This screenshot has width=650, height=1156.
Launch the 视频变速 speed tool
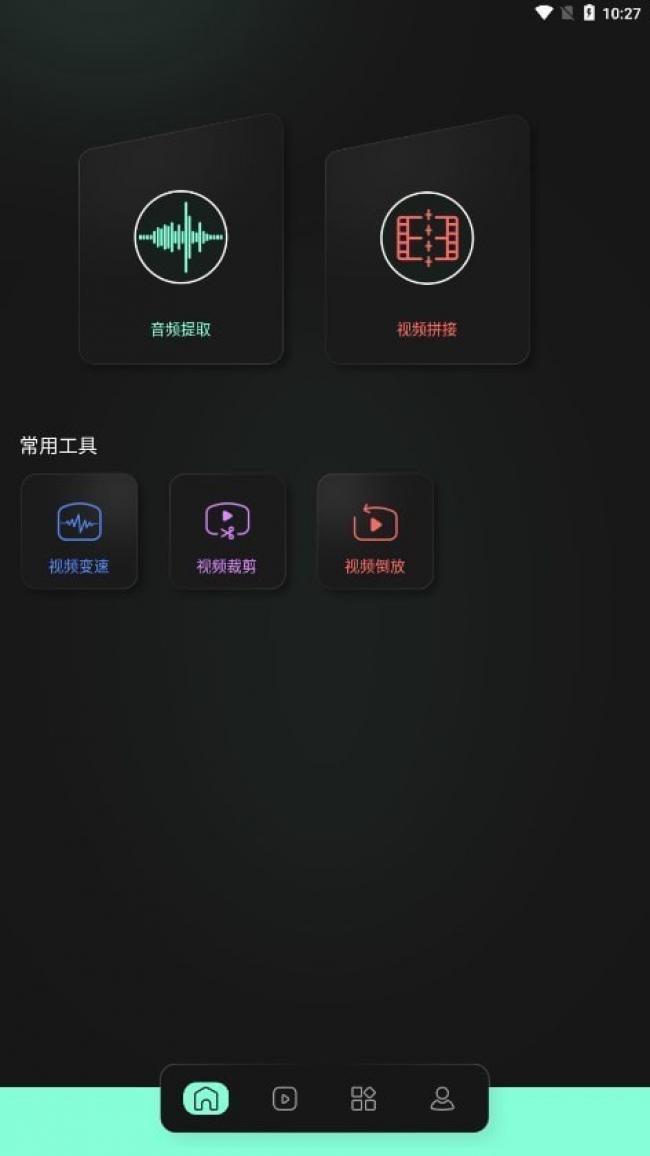point(79,532)
